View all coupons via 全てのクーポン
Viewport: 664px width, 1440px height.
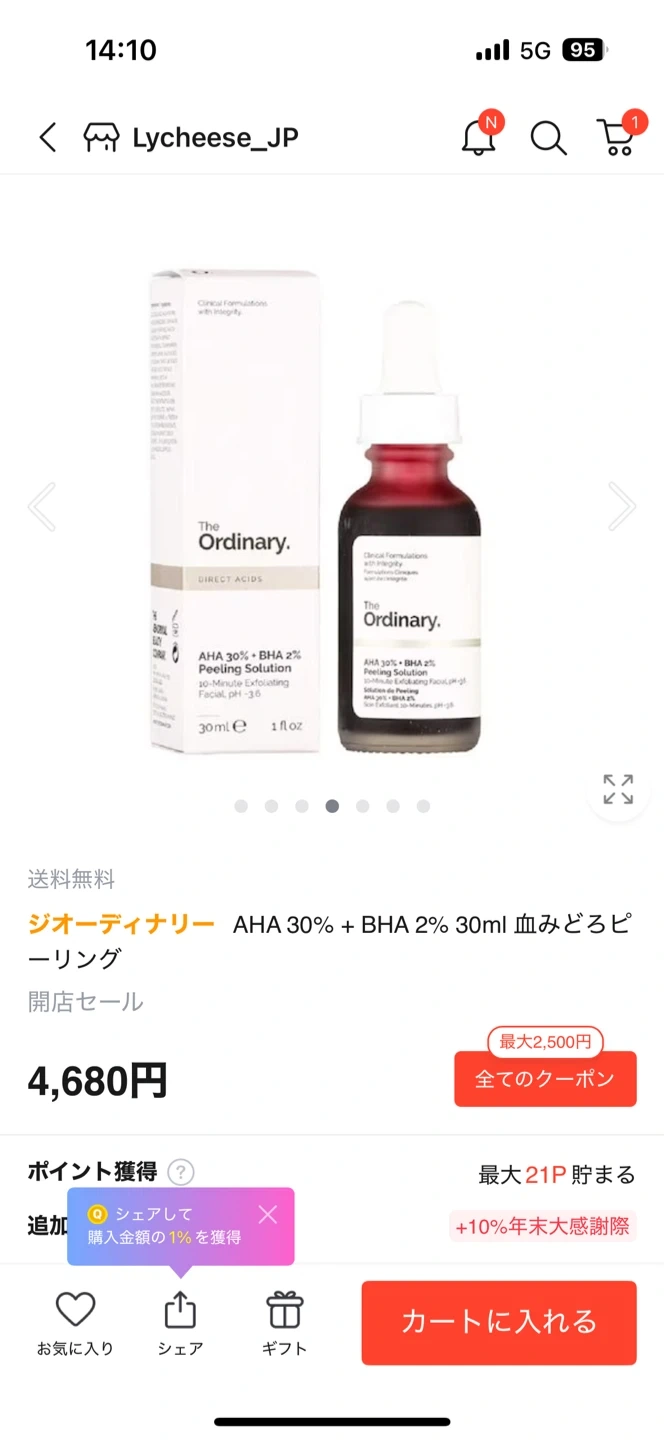(x=545, y=1079)
